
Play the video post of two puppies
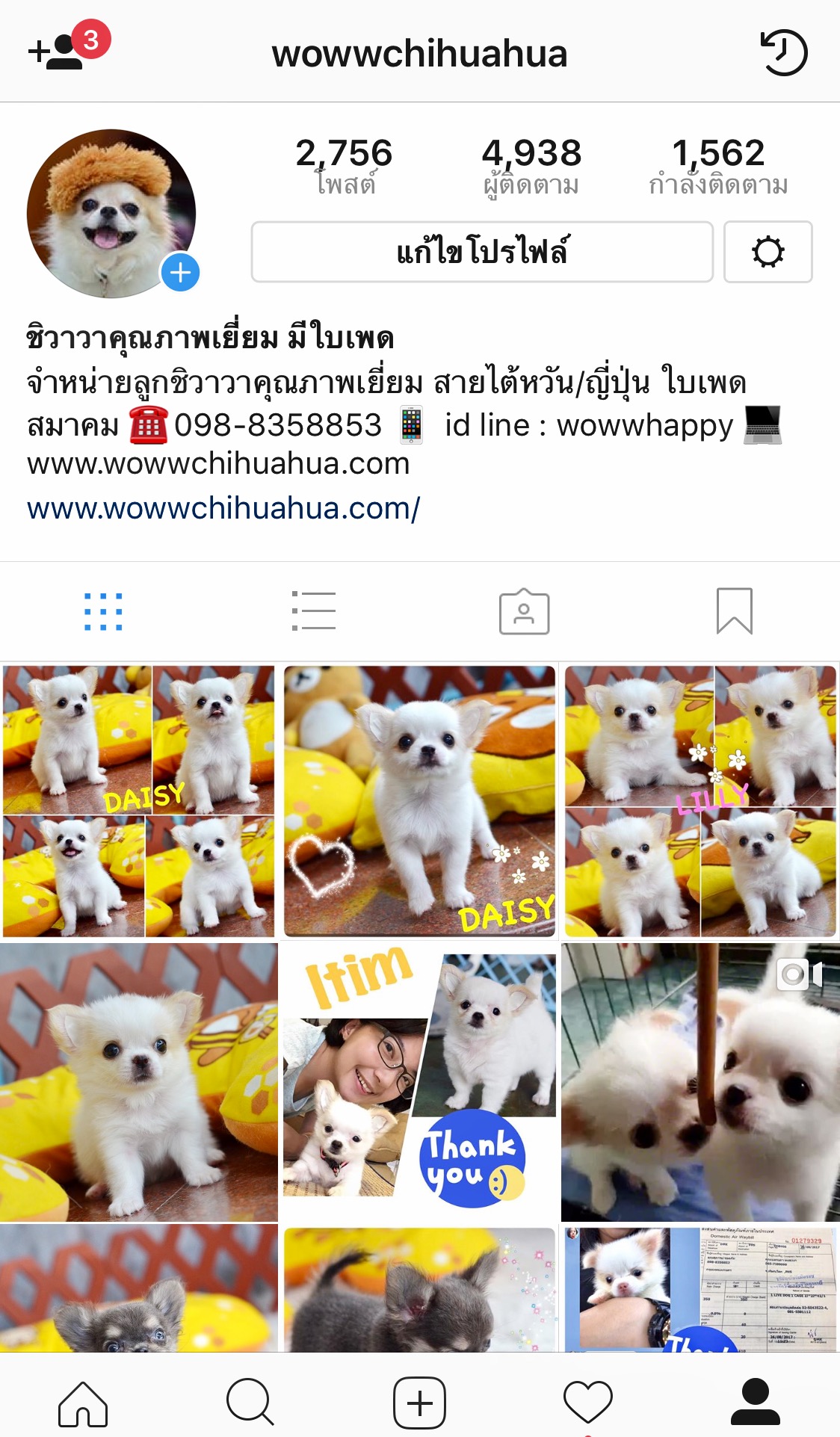tap(700, 1082)
